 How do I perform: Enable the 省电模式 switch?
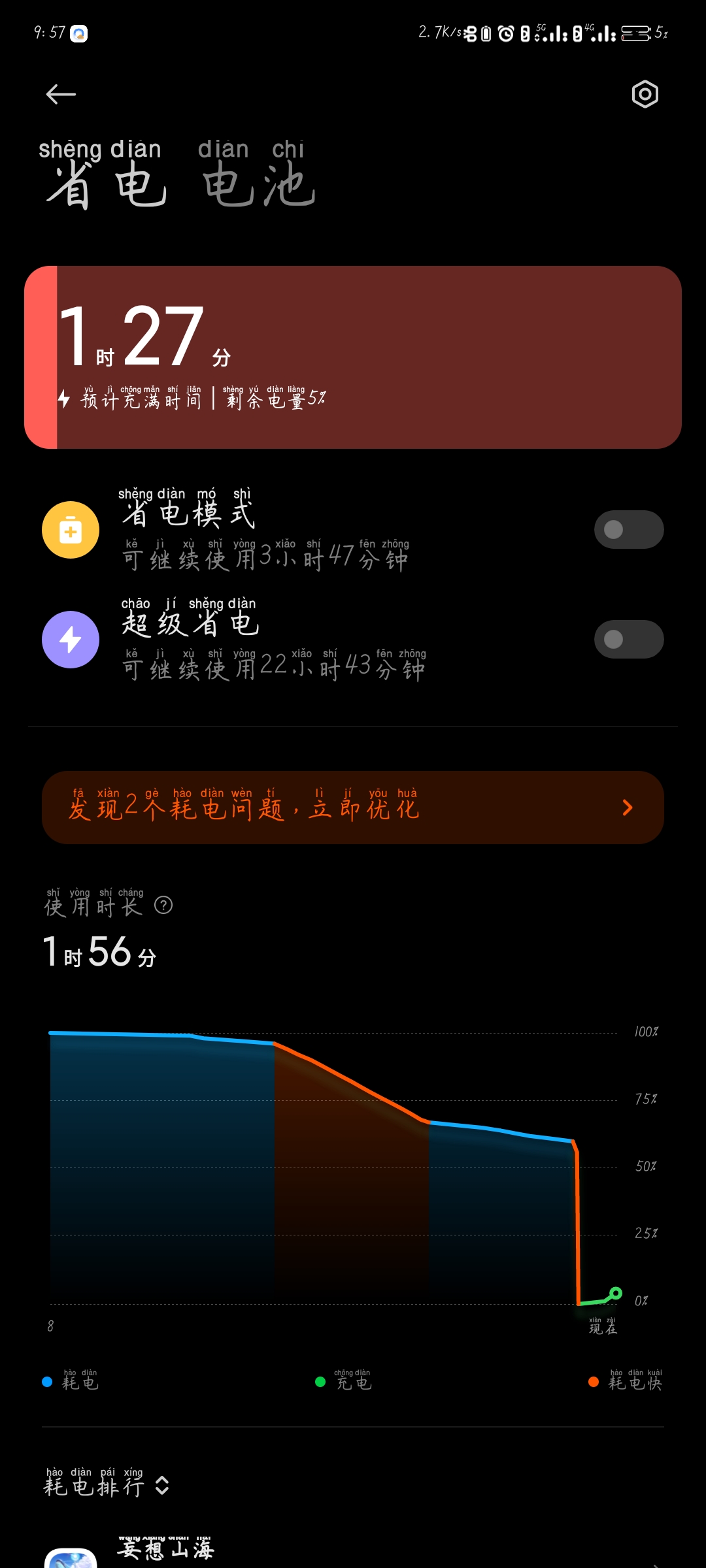pyautogui.click(x=629, y=529)
